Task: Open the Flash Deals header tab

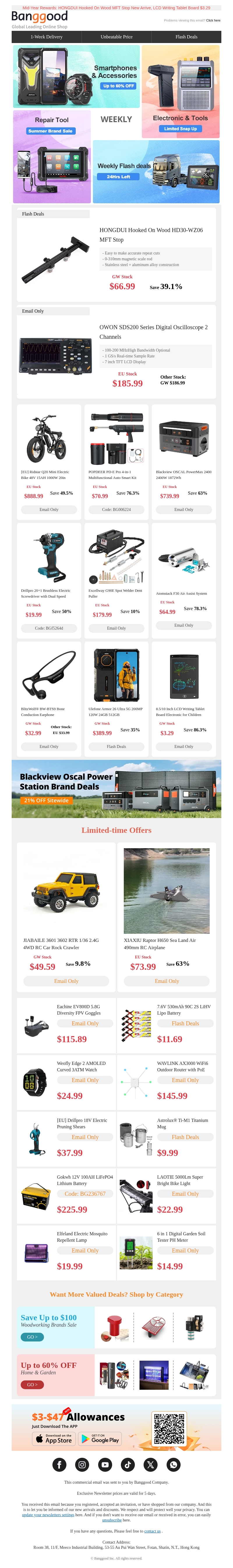Action: [186, 37]
